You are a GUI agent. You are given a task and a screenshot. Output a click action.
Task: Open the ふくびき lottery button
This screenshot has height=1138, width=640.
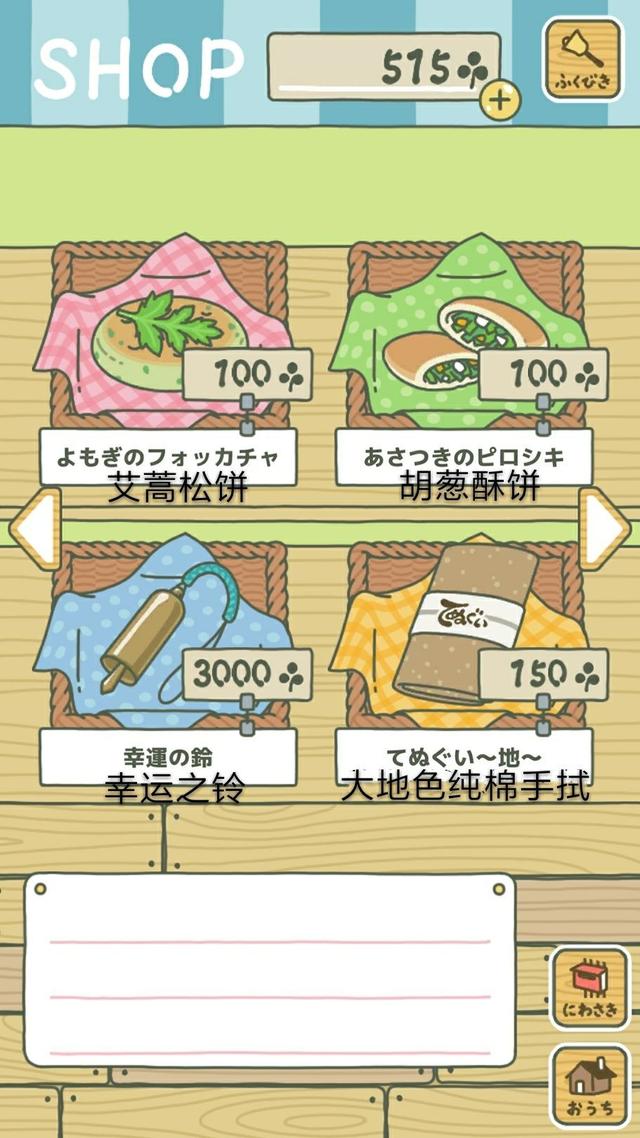[x=582, y=59]
